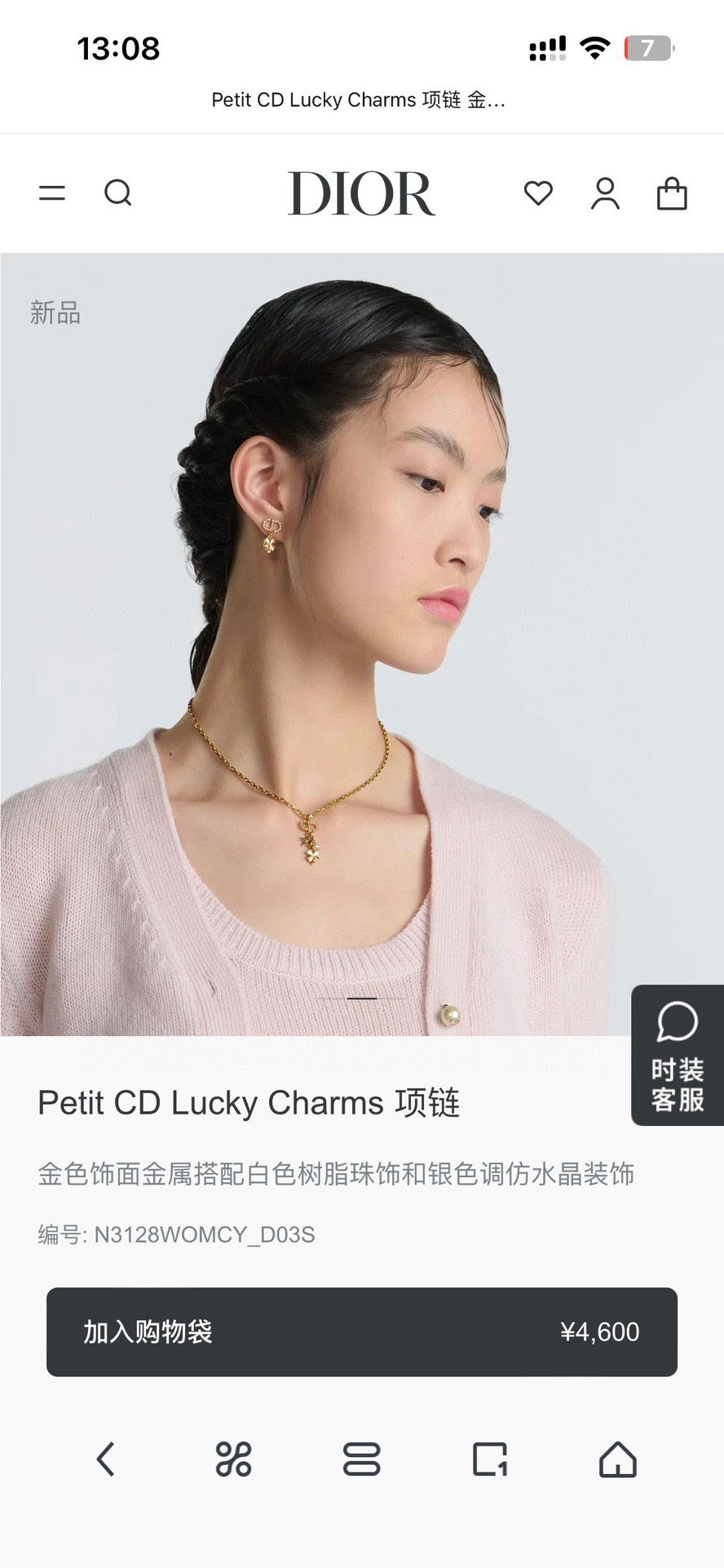Go to the home page icon
Viewport: 724px width, 1568px height.
618,1459
